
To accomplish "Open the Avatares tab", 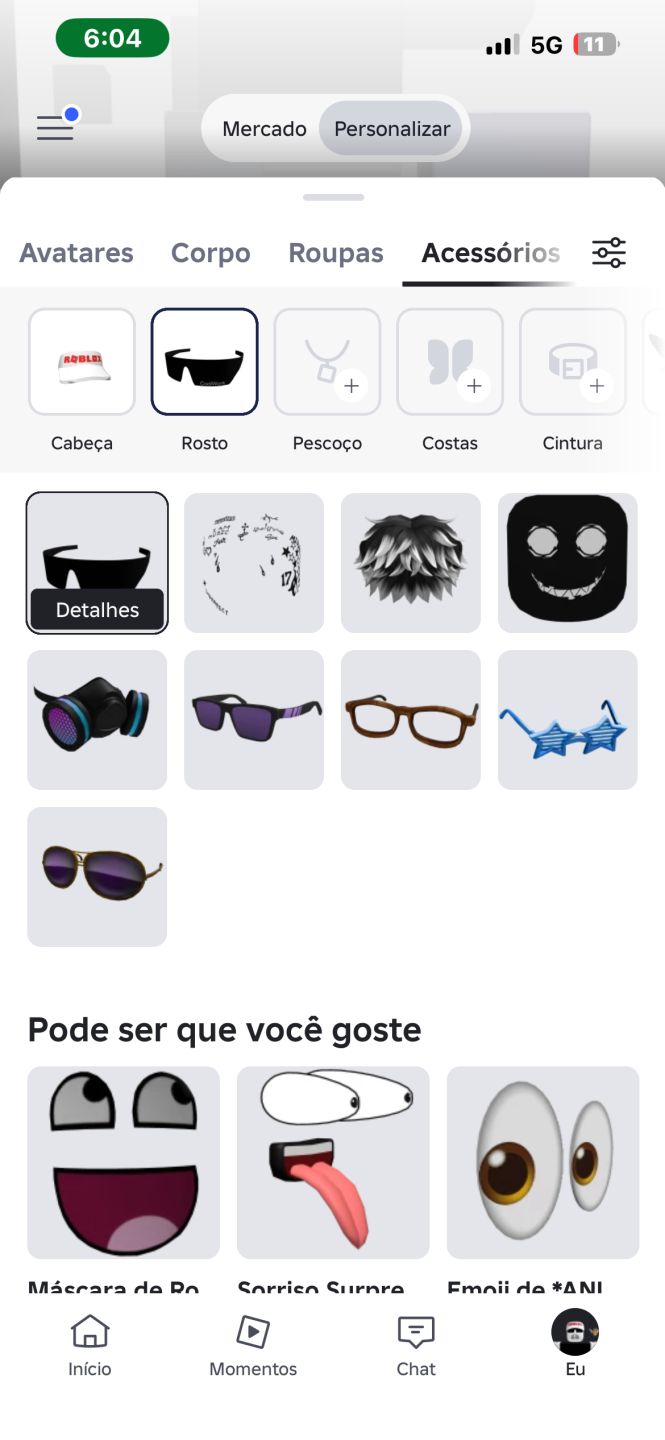I will (x=77, y=253).
